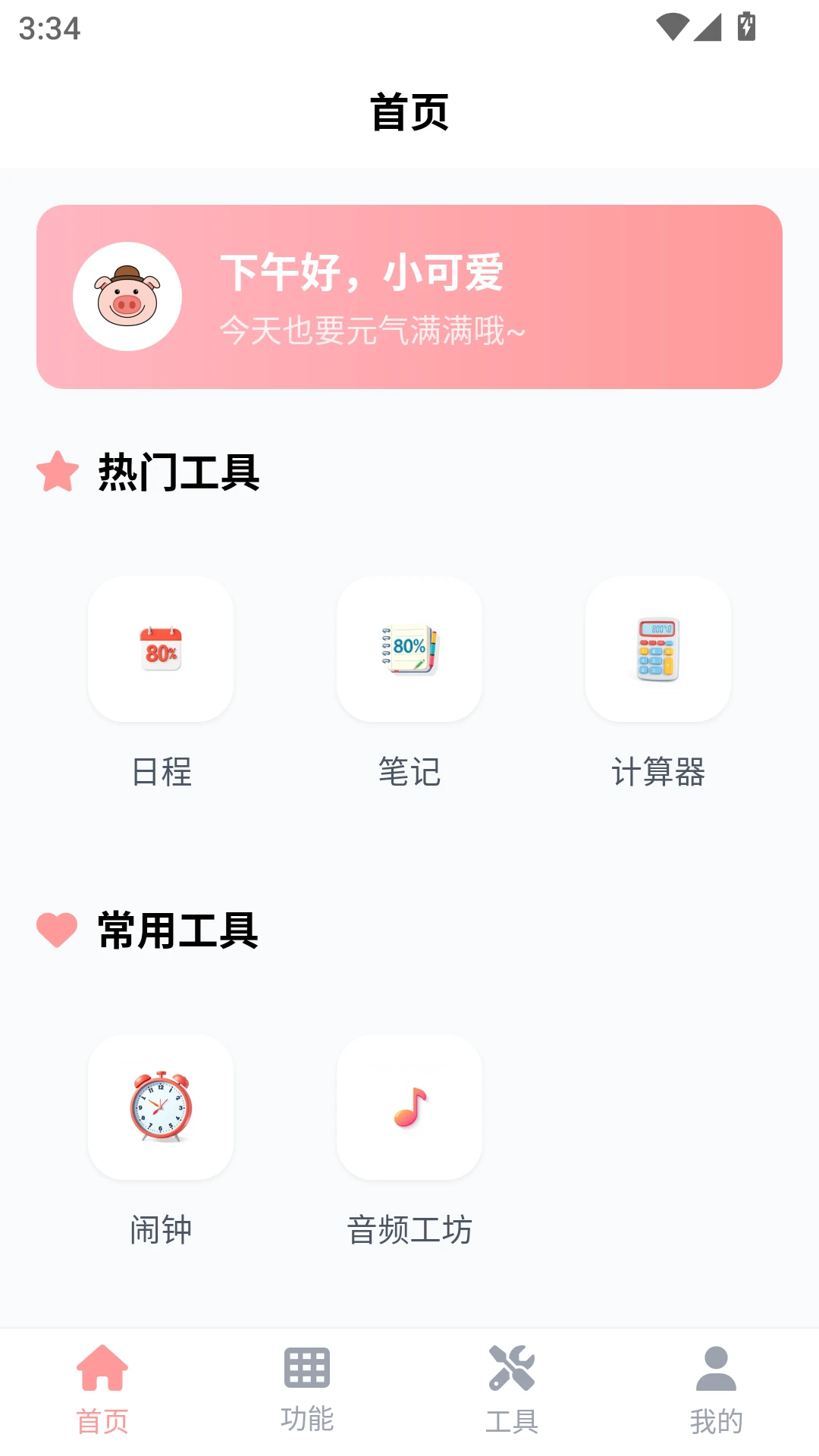Open 音频工坊 audio workshop

[x=409, y=1107]
